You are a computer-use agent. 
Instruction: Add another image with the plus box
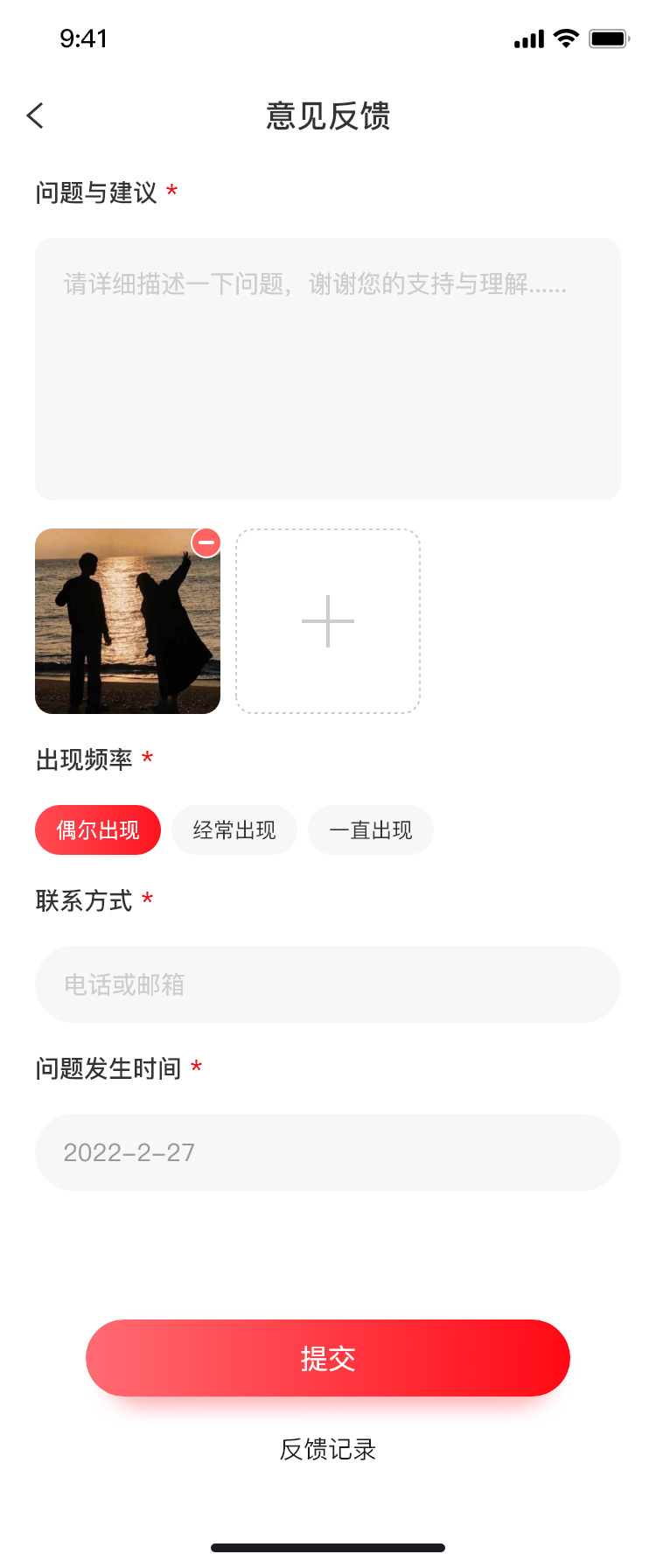coord(328,621)
